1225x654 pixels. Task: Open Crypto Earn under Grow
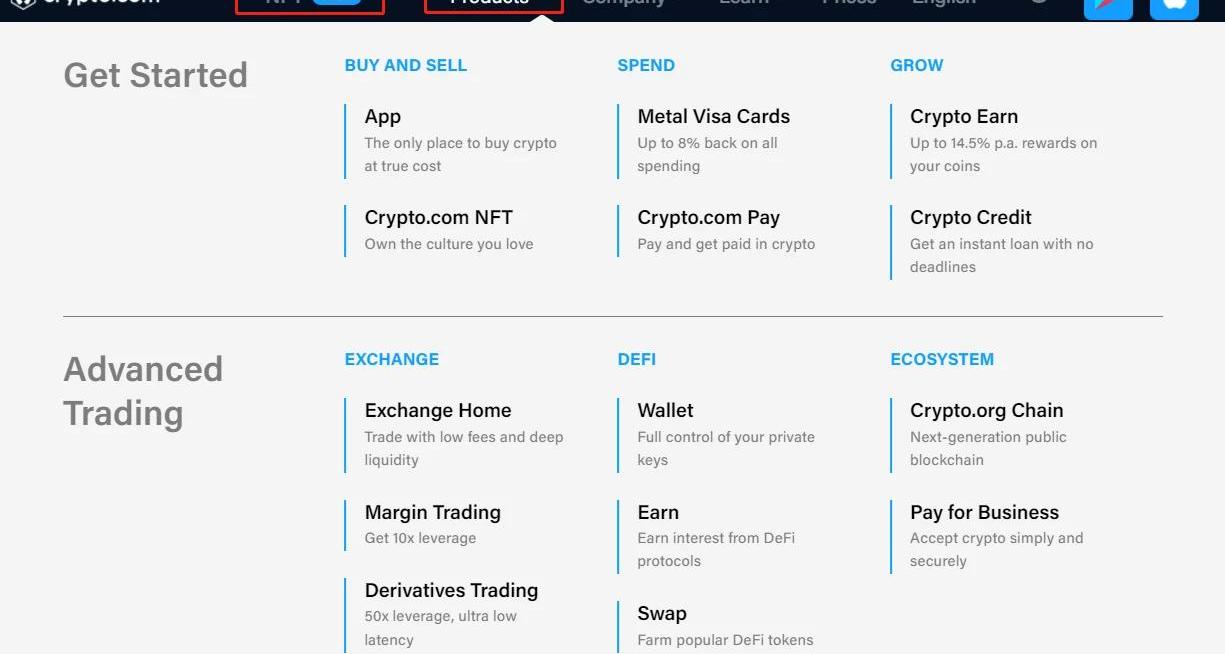963,117
